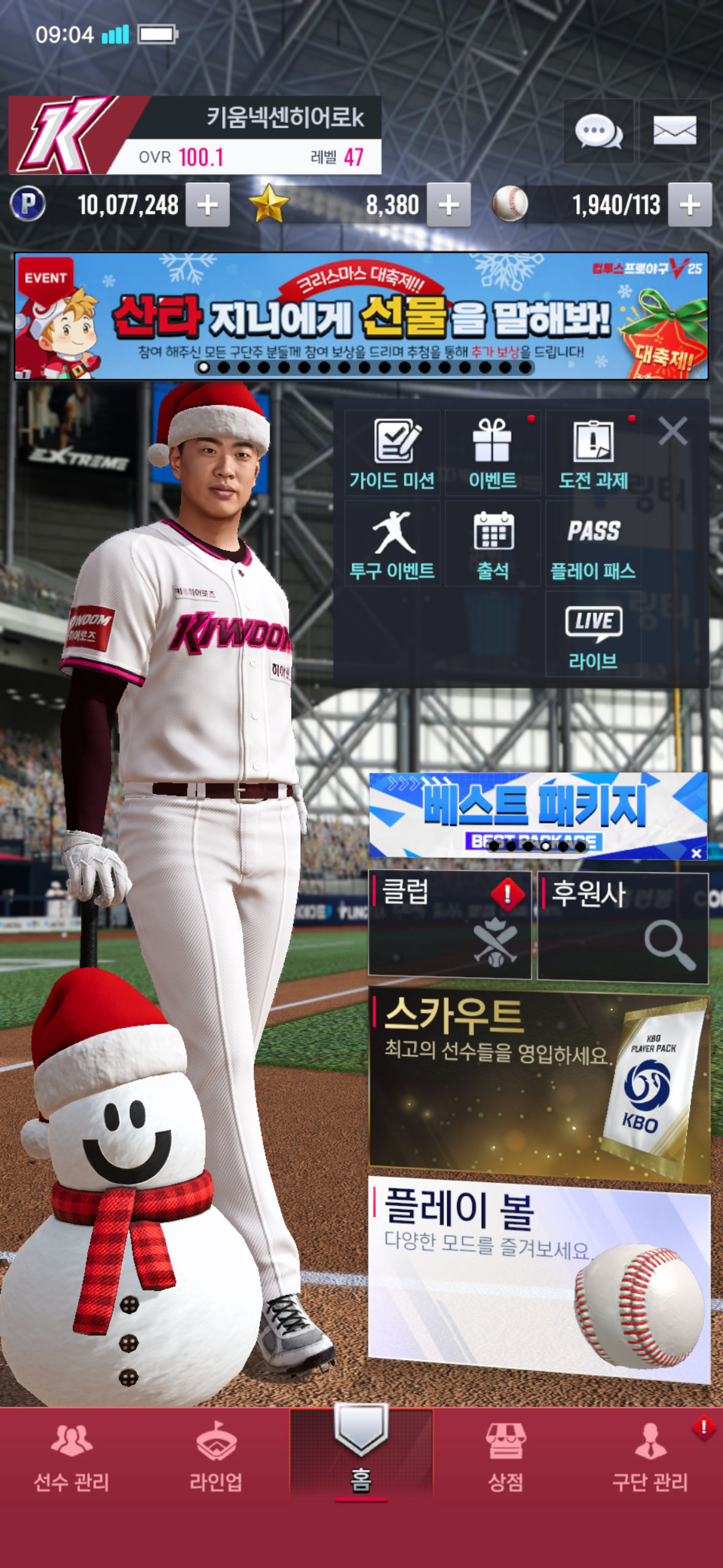Dismiss the 베스트 패키지 banner
Viewport: 723px width, 1568px height.
click(696, 853)
